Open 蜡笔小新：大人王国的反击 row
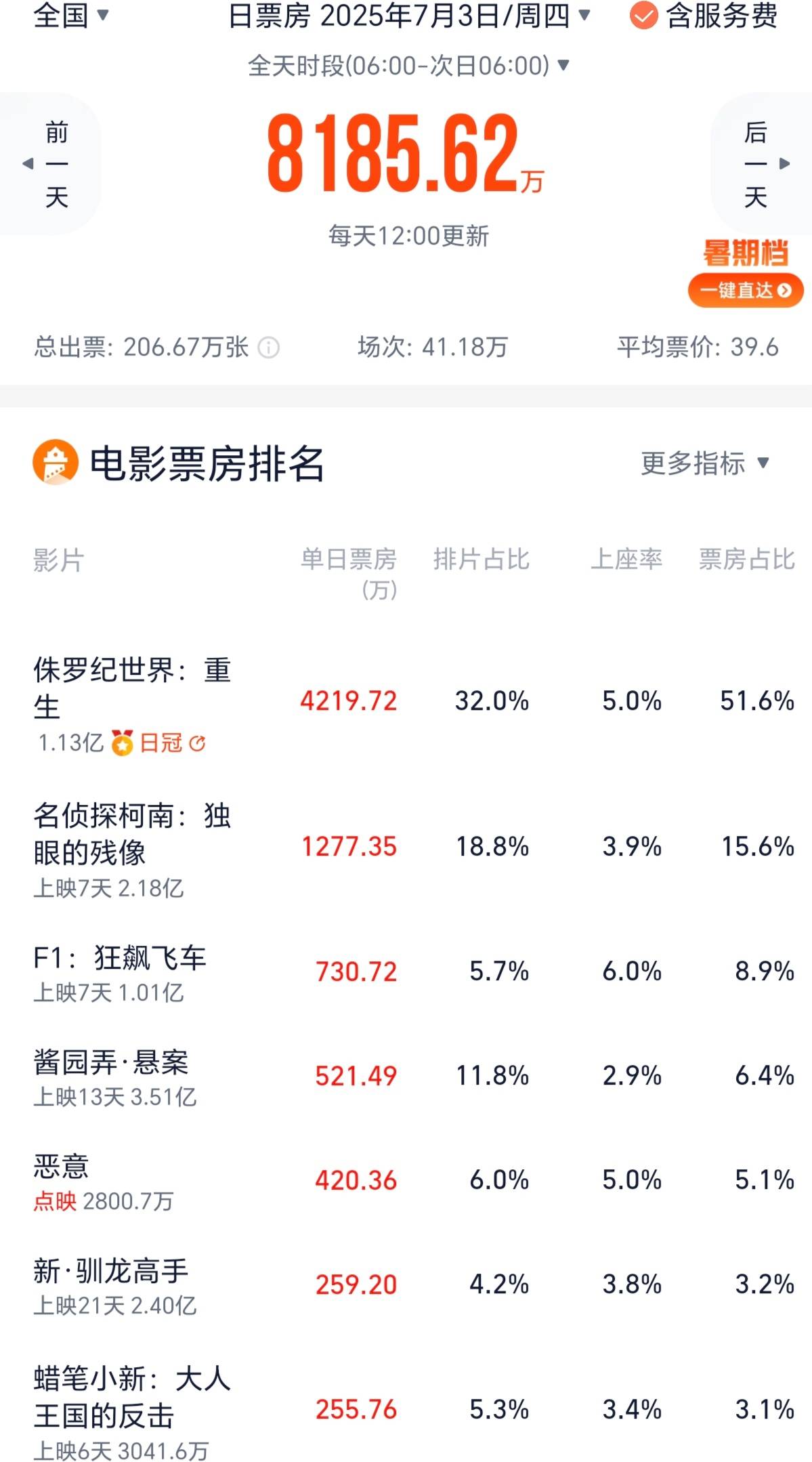This screenshot has width=812, height=1462. coord(406,1411)
